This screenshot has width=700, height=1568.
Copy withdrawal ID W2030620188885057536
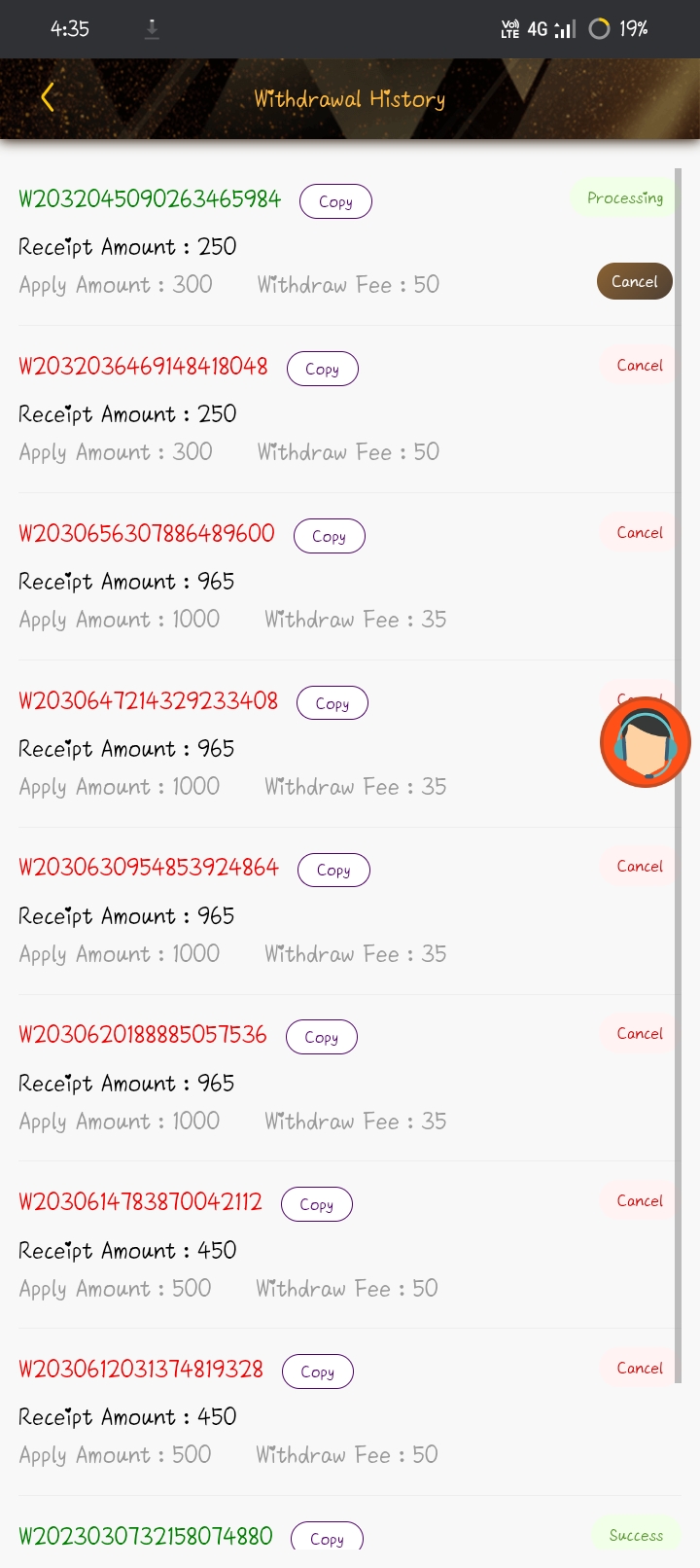pos(321,1037)
